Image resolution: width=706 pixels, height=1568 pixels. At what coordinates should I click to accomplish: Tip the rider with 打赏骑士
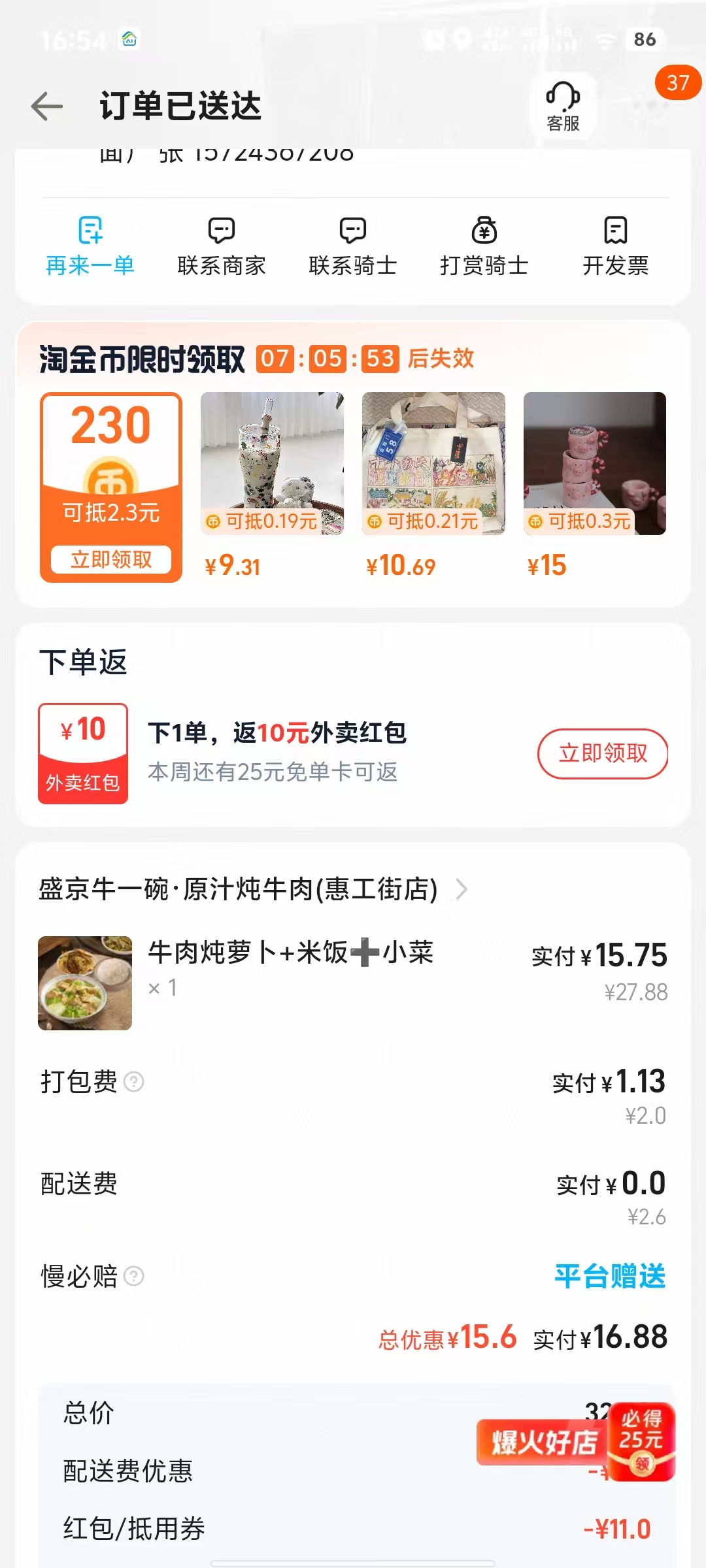484,246
